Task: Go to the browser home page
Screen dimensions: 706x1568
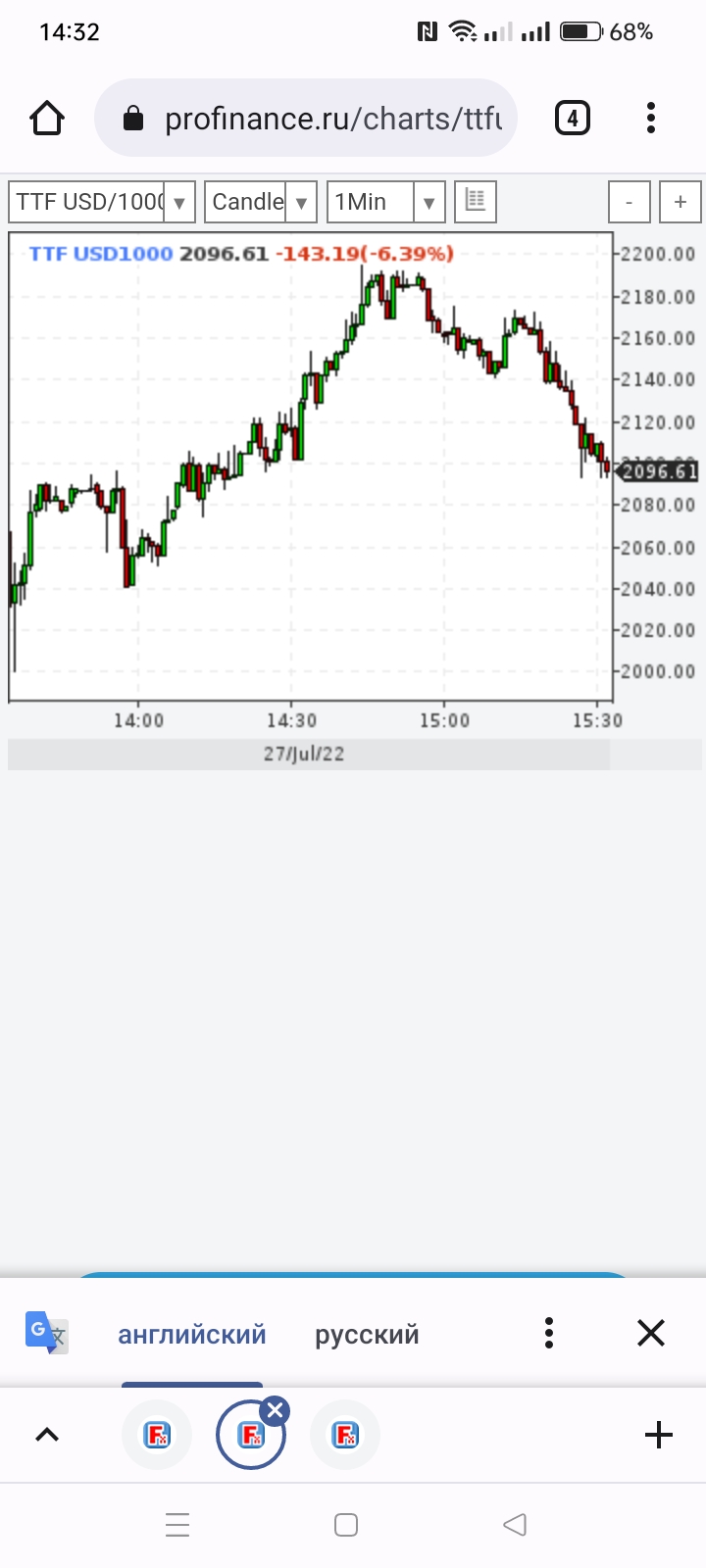Action: (x=47, y=119)
